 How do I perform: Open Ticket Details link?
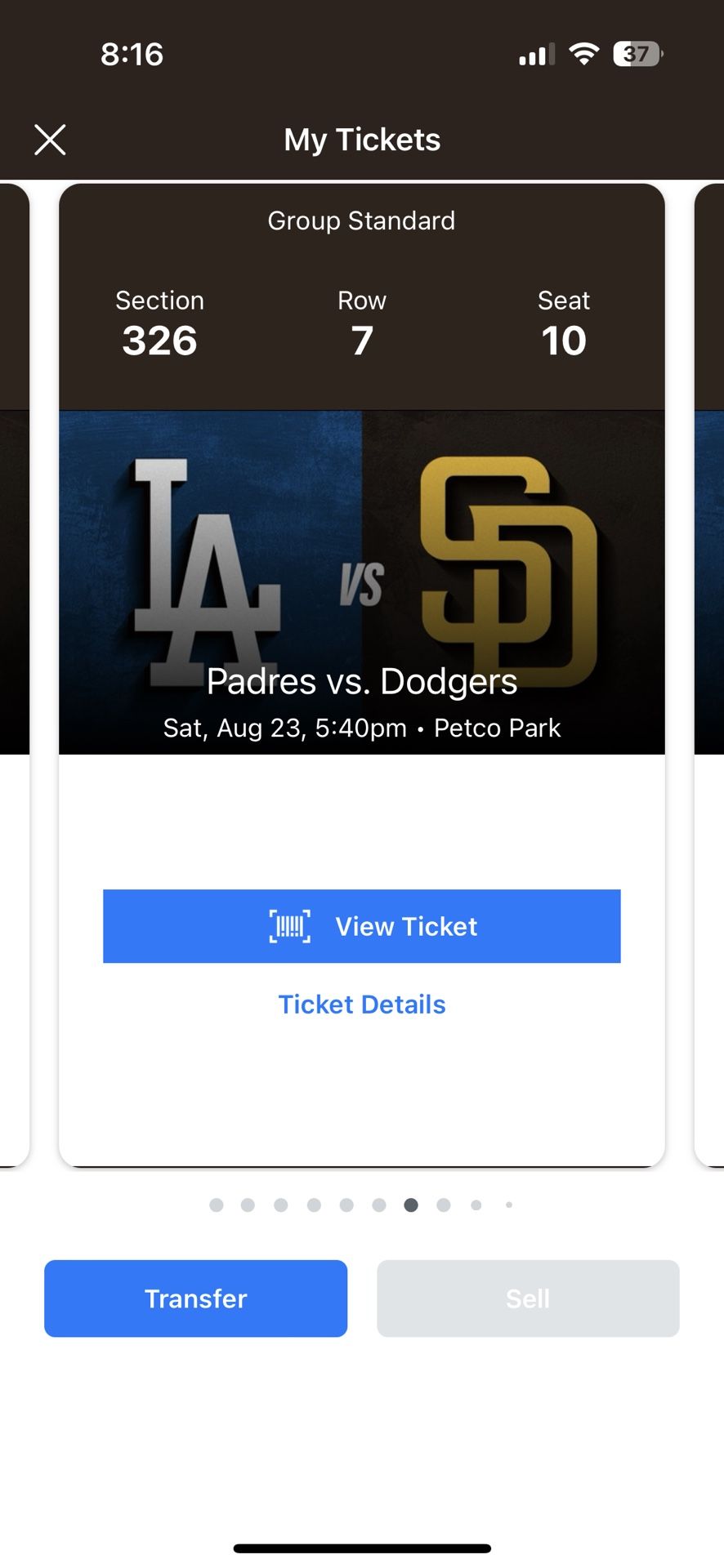coord(361,1004)
